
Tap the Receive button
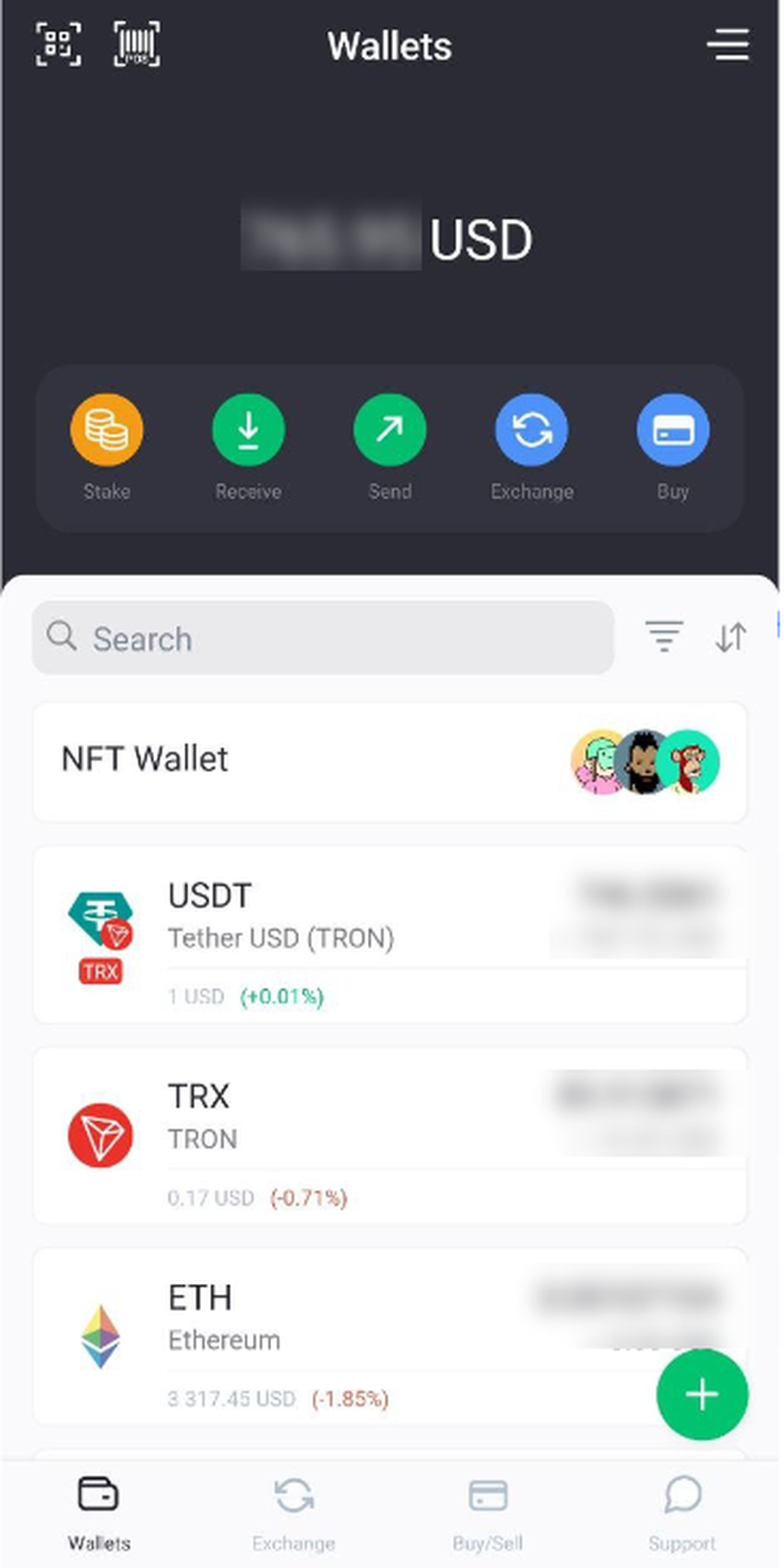248,431
